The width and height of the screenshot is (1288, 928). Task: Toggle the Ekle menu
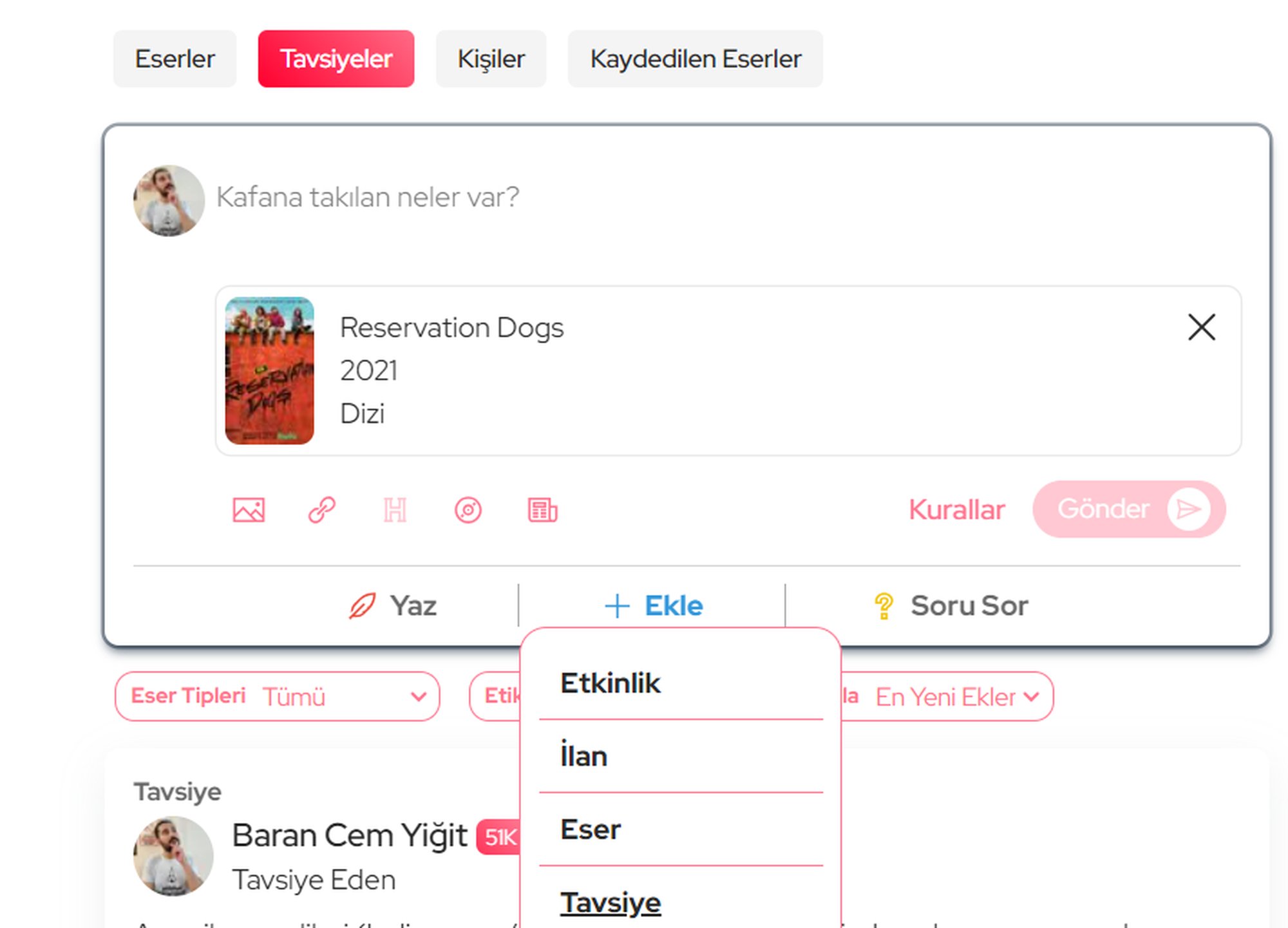654,605
